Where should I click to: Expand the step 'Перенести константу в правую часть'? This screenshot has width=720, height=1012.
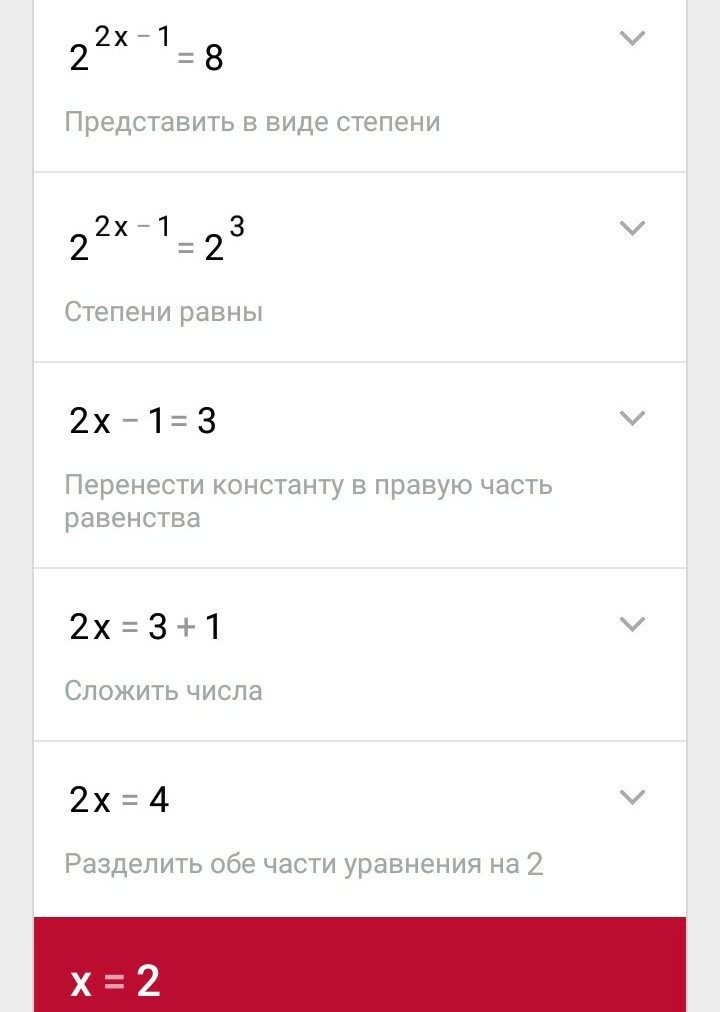632,418
